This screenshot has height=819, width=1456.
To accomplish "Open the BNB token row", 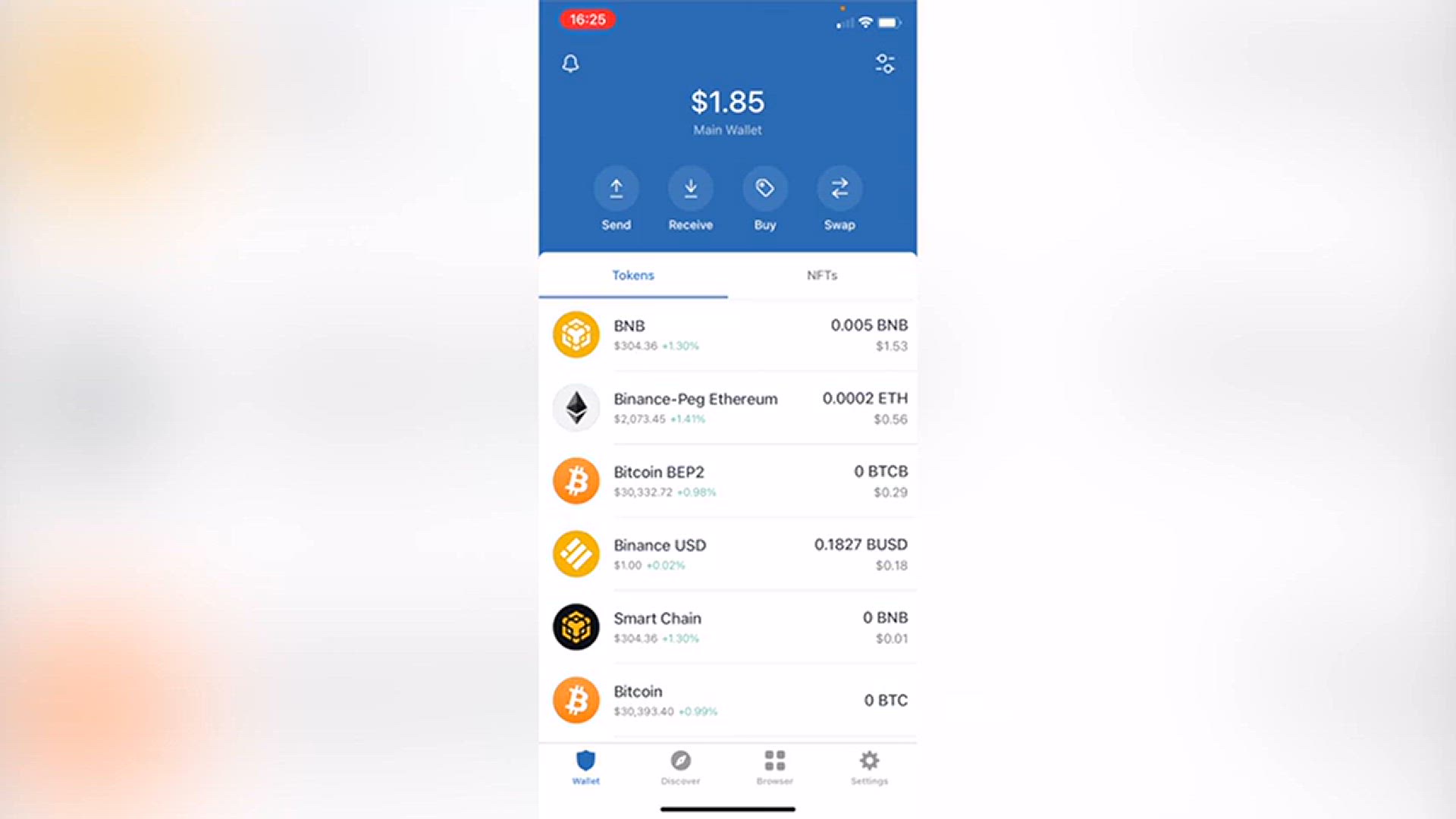I will pos(728,334).
